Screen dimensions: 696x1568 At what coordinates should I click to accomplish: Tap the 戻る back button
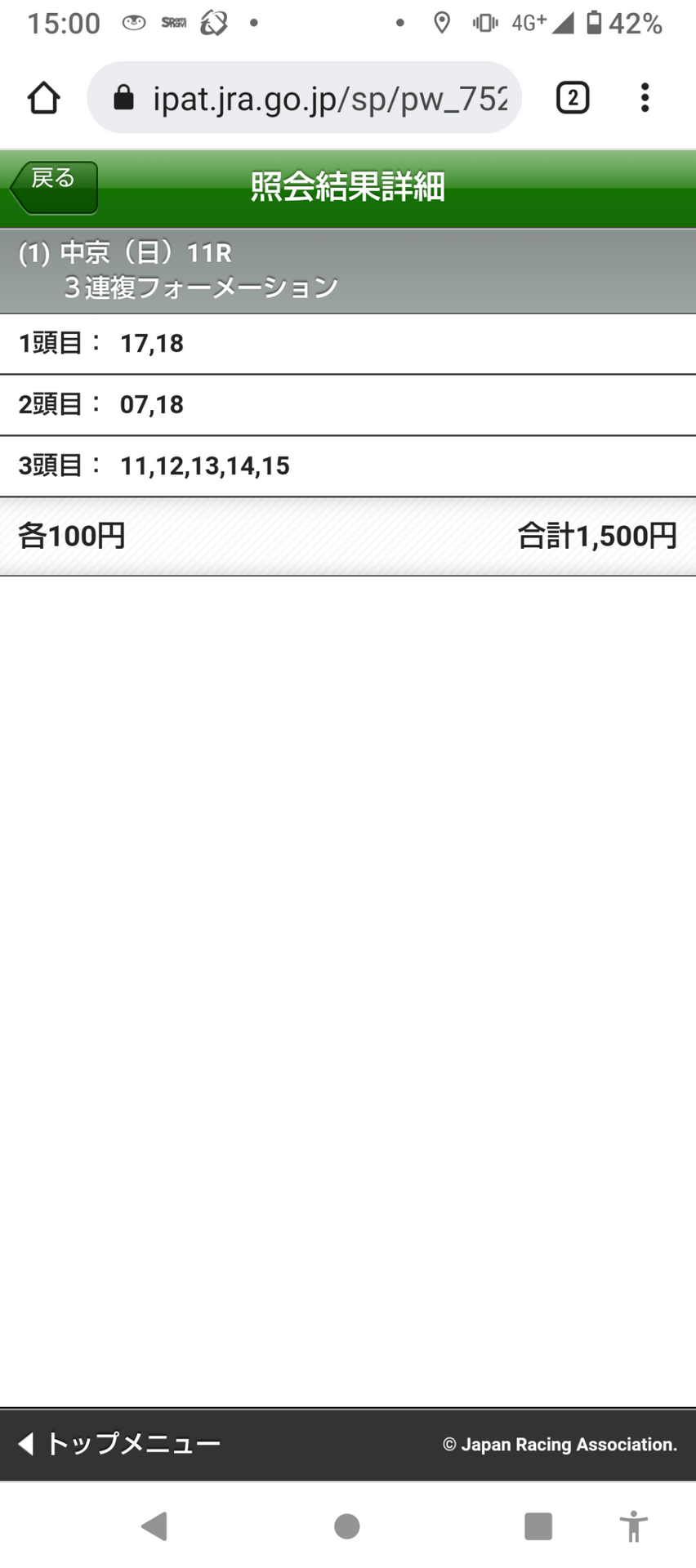click(54, 187)
